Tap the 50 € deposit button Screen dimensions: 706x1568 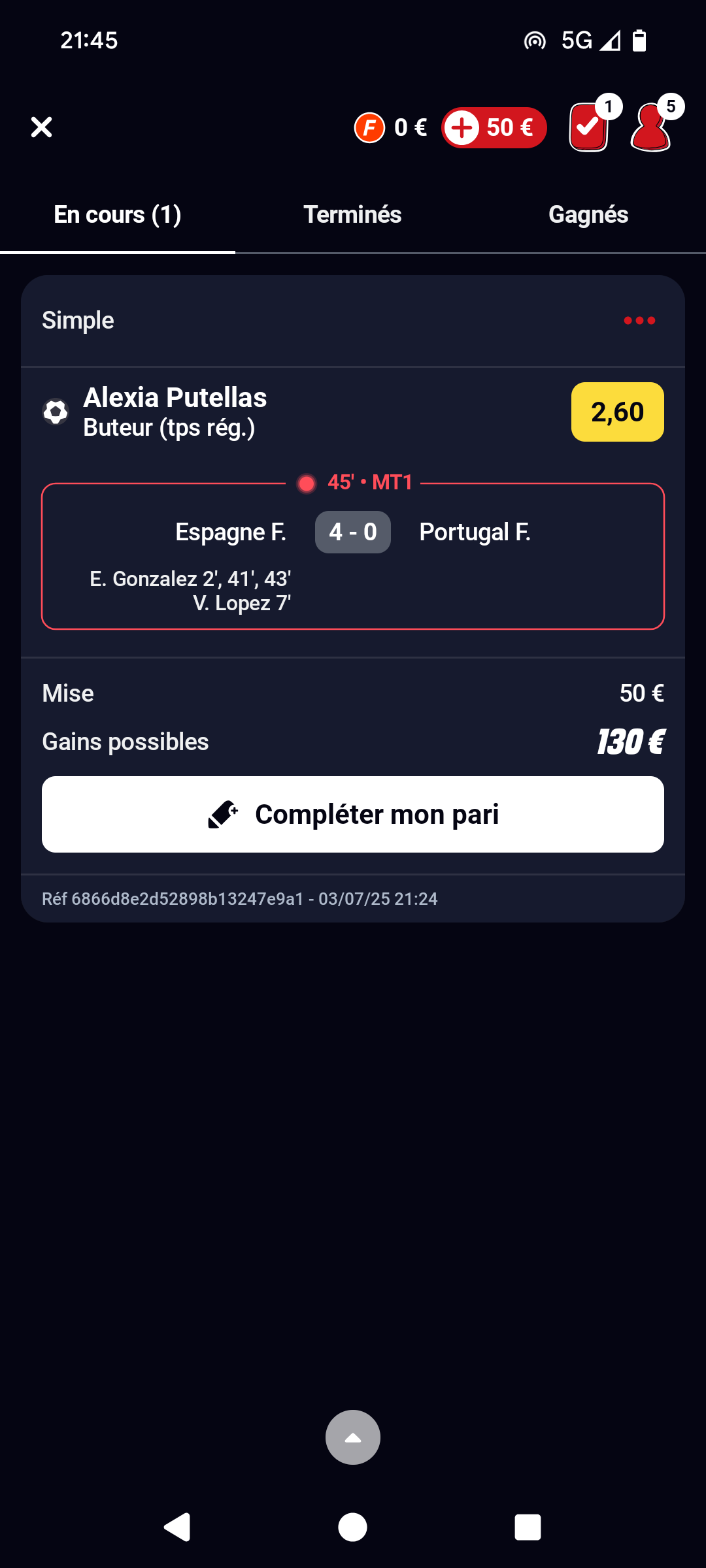[494, 127]
